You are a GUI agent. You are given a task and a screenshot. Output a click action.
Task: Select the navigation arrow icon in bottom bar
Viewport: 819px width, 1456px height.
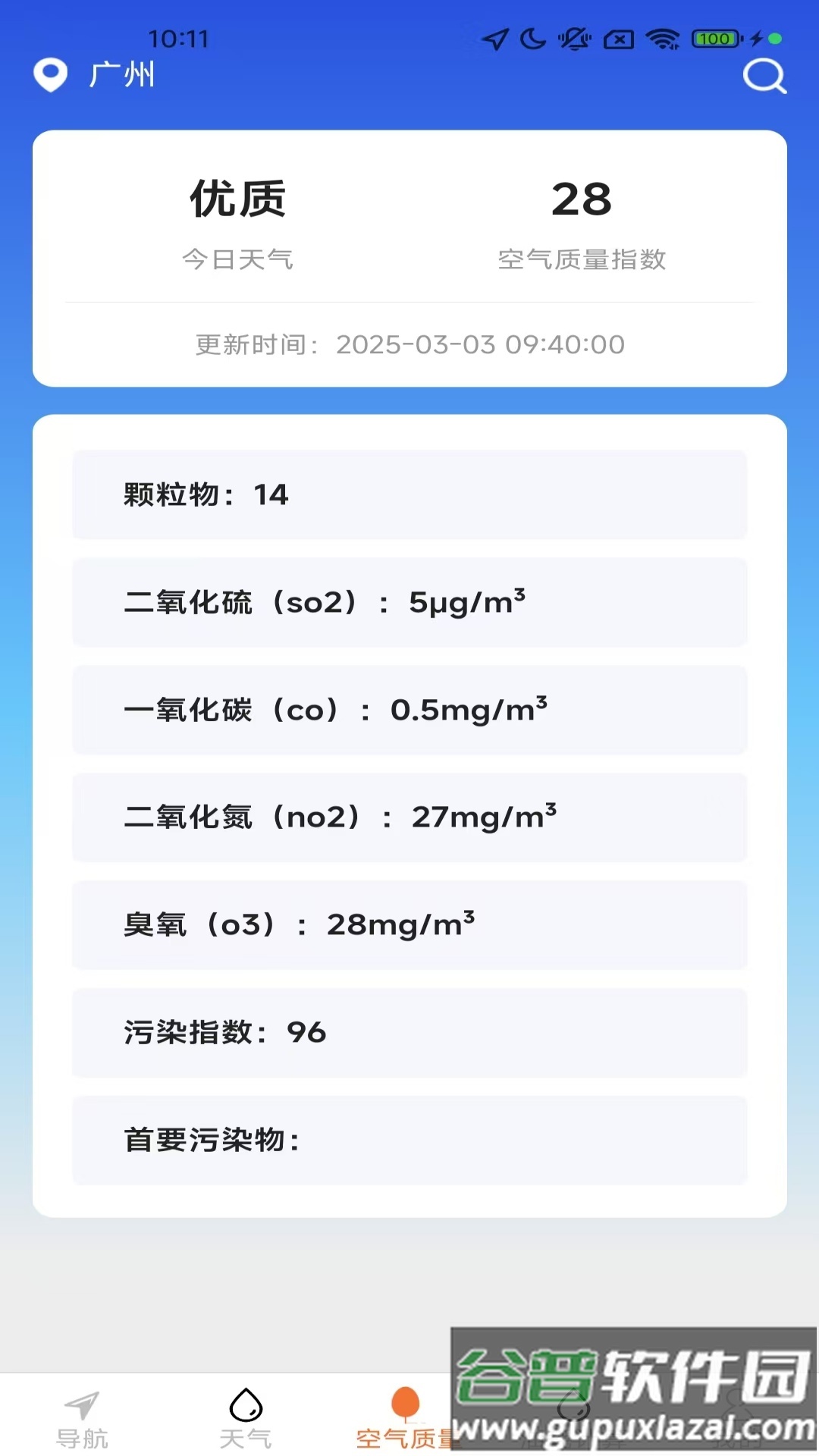pos(81,1403)
